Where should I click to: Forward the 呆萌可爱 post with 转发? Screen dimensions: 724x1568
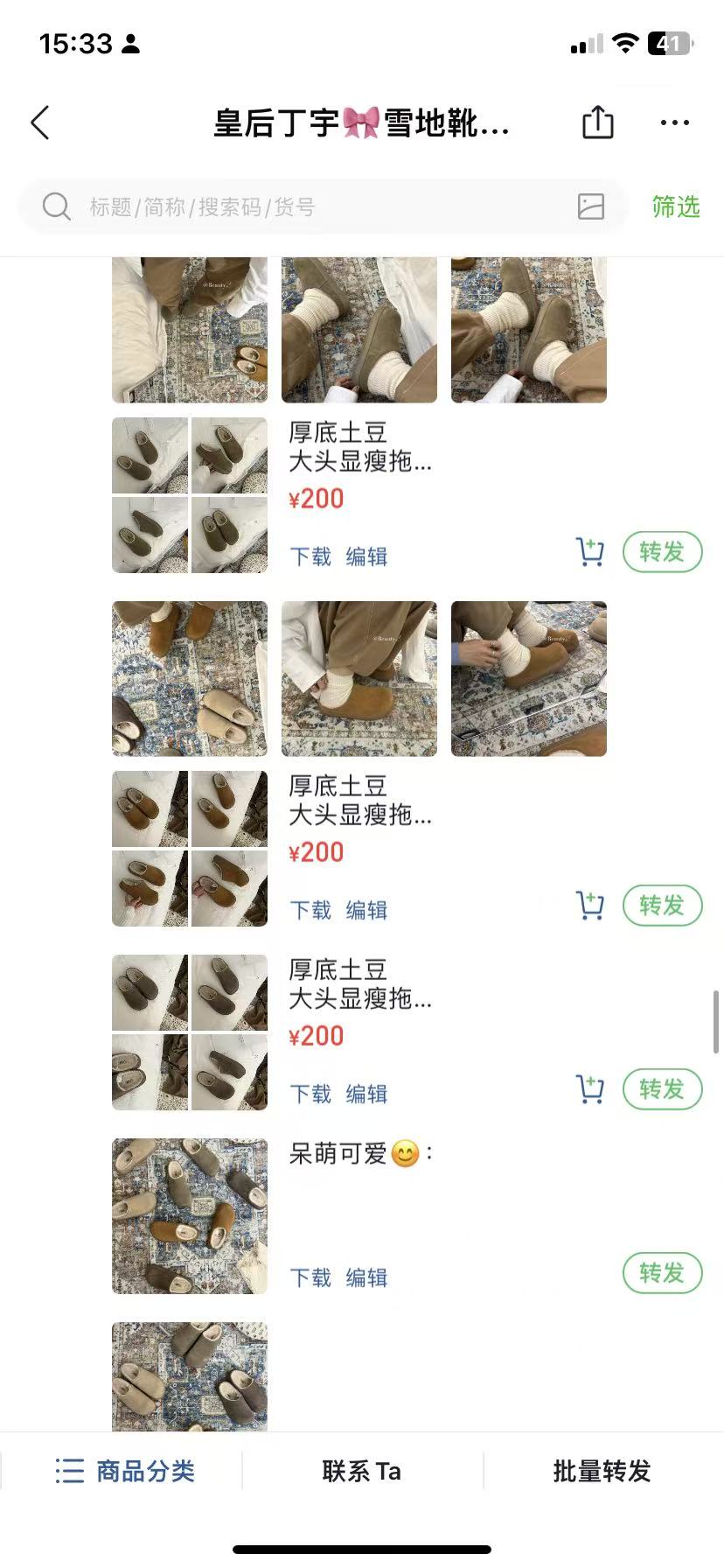click(662, 1273)
